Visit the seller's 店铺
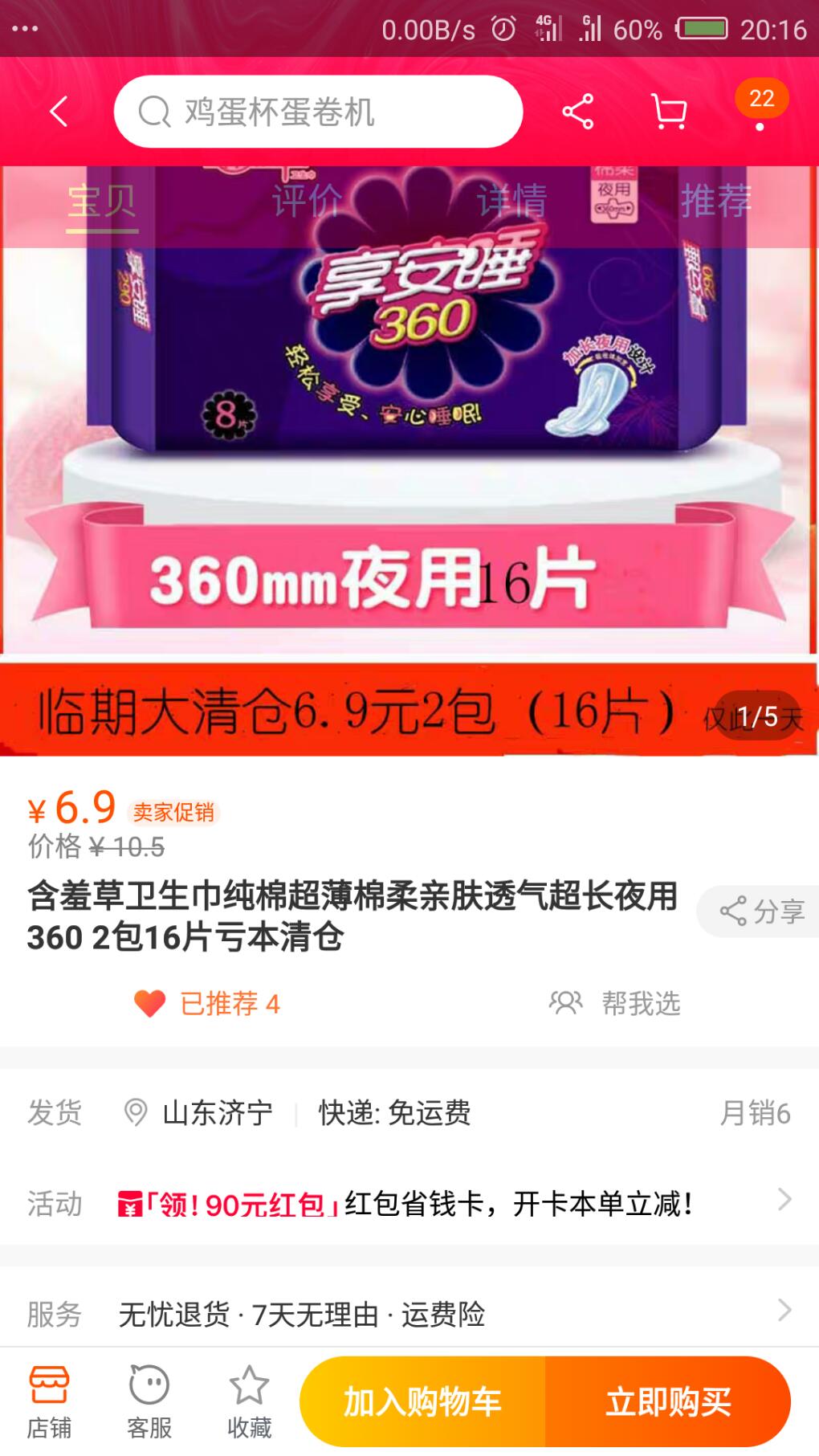The image size is (819, 1456). pos(49,1402)
